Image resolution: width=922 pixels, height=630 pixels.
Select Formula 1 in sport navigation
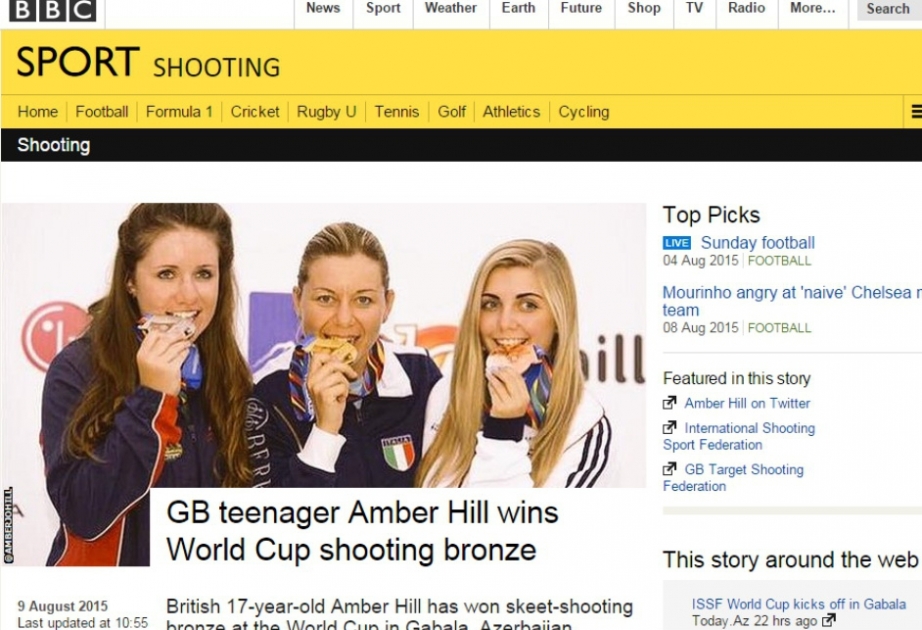[179, 112]
